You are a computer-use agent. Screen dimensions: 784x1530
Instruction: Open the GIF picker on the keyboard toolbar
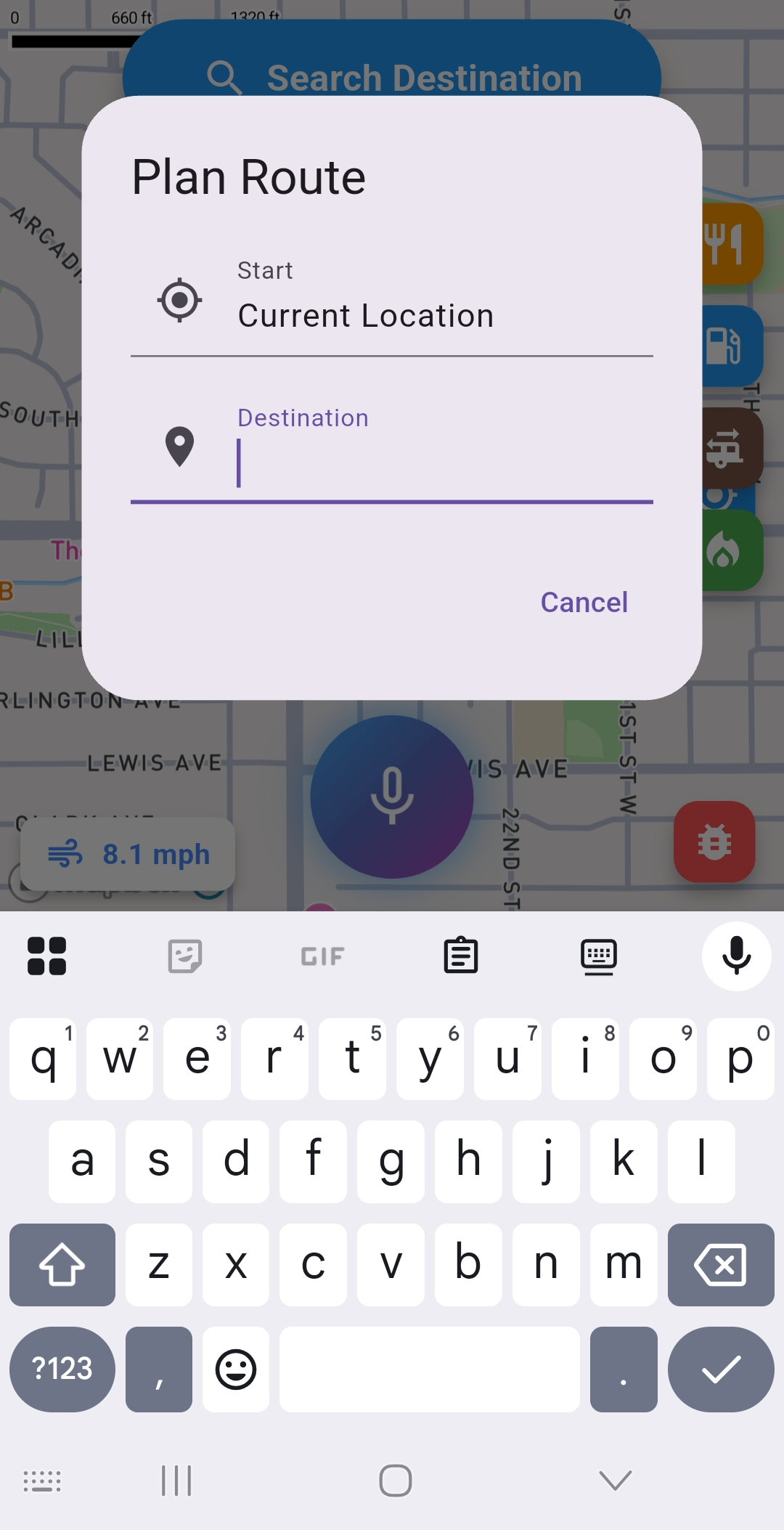coord(322,956)
